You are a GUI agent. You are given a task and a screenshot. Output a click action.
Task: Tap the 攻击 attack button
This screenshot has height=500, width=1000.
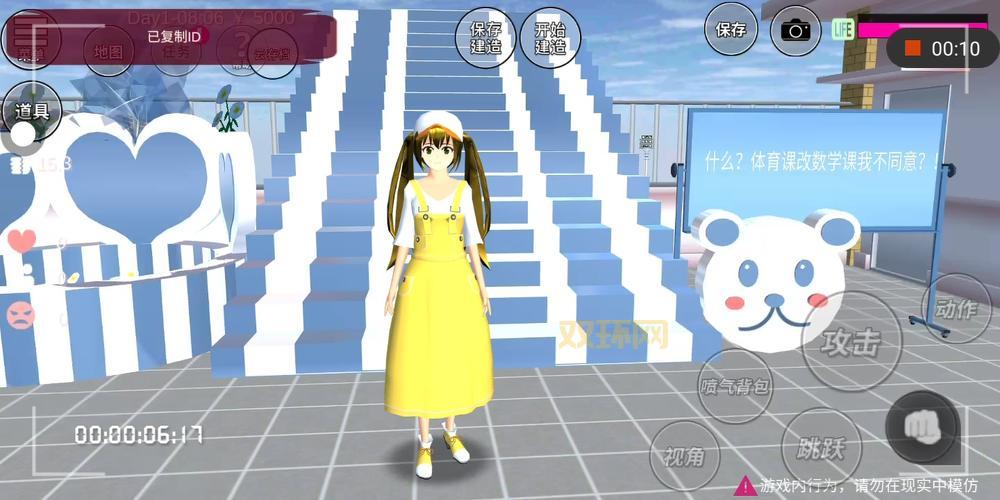coord(850,342)
